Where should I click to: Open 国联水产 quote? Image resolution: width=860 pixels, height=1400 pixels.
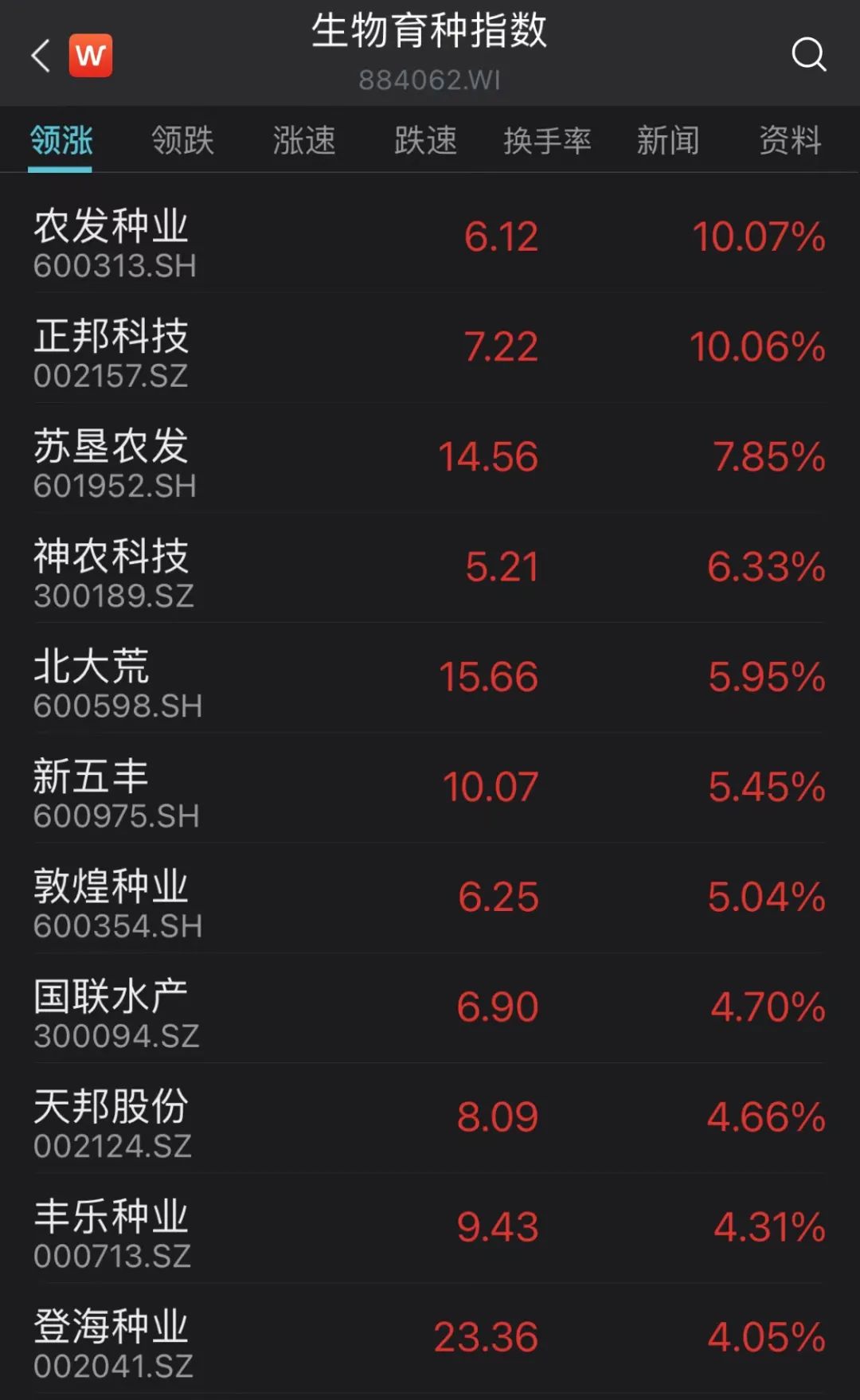coord(430,1011)
